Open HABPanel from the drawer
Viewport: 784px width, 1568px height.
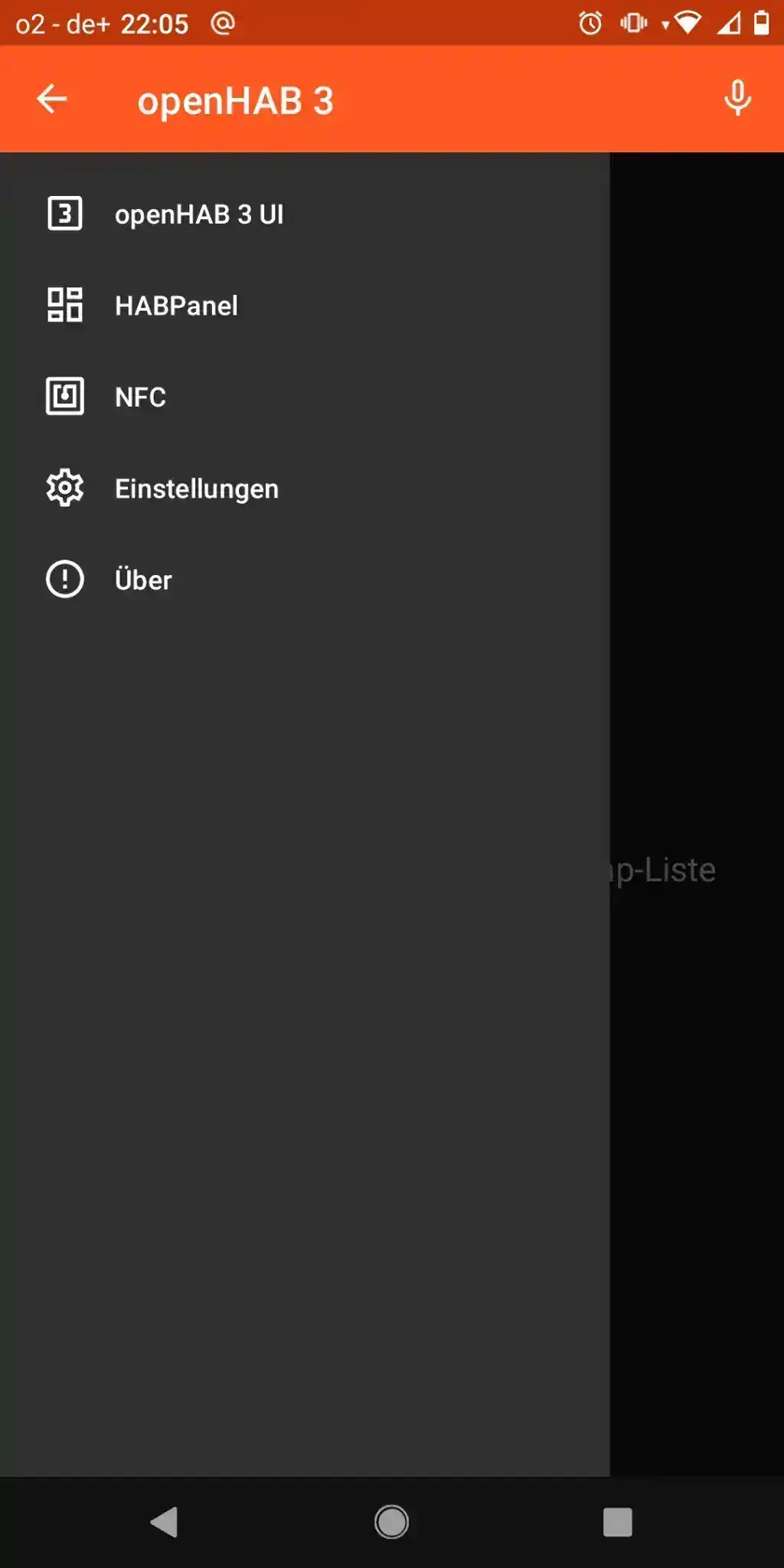point(176,305)
